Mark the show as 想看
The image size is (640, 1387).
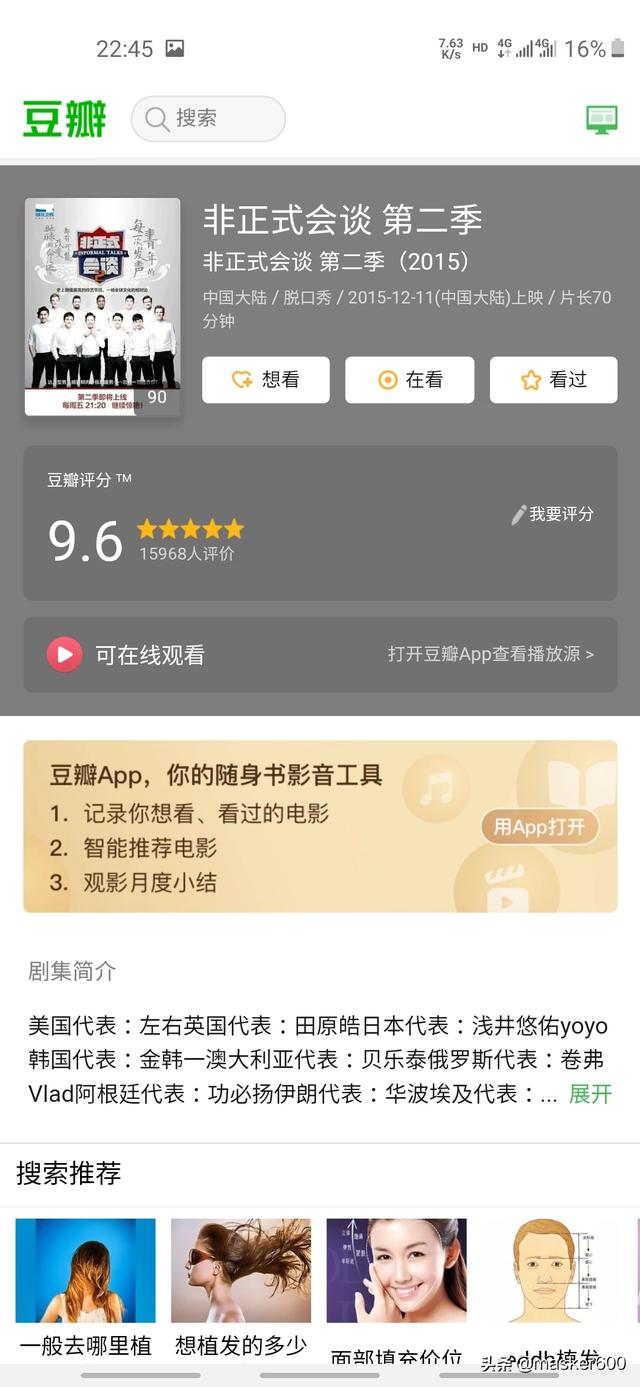click(266, 380)
